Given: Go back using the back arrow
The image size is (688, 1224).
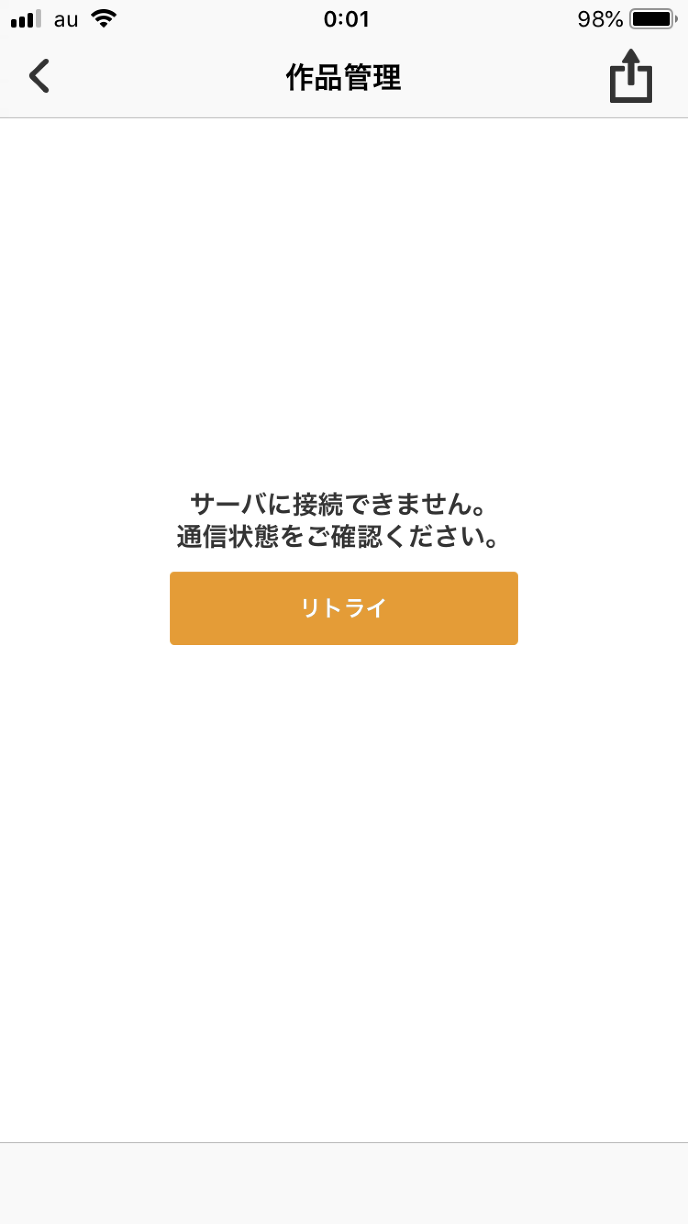Looking at the screenshot, I should point(39,77).
